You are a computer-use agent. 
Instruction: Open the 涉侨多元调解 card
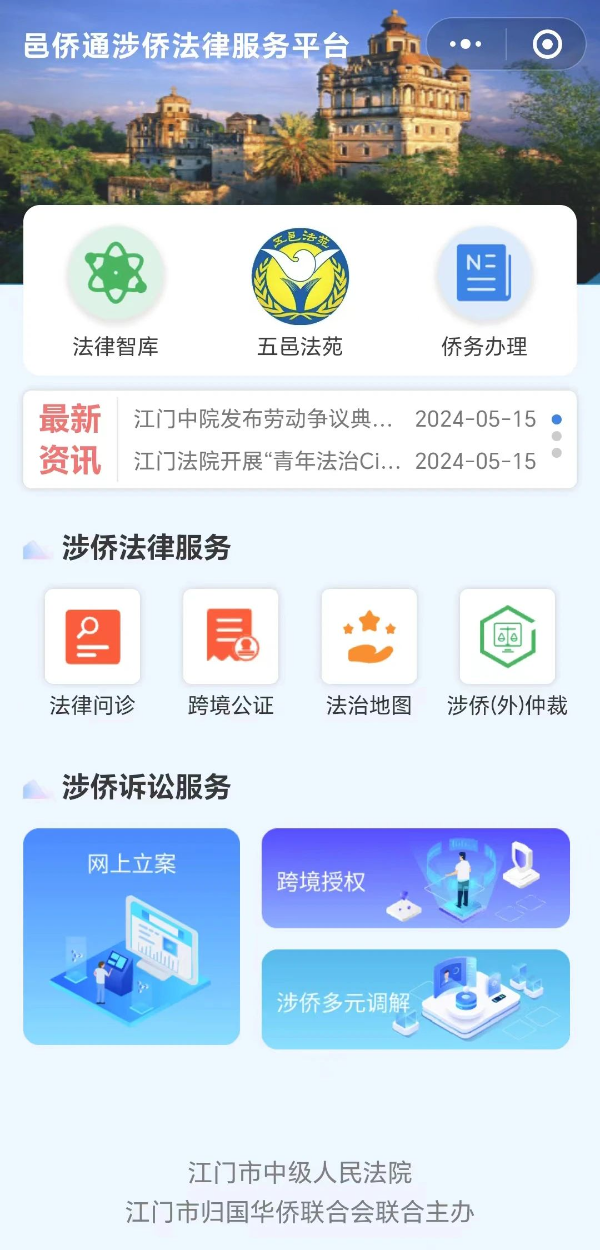[x=415, y=999]
